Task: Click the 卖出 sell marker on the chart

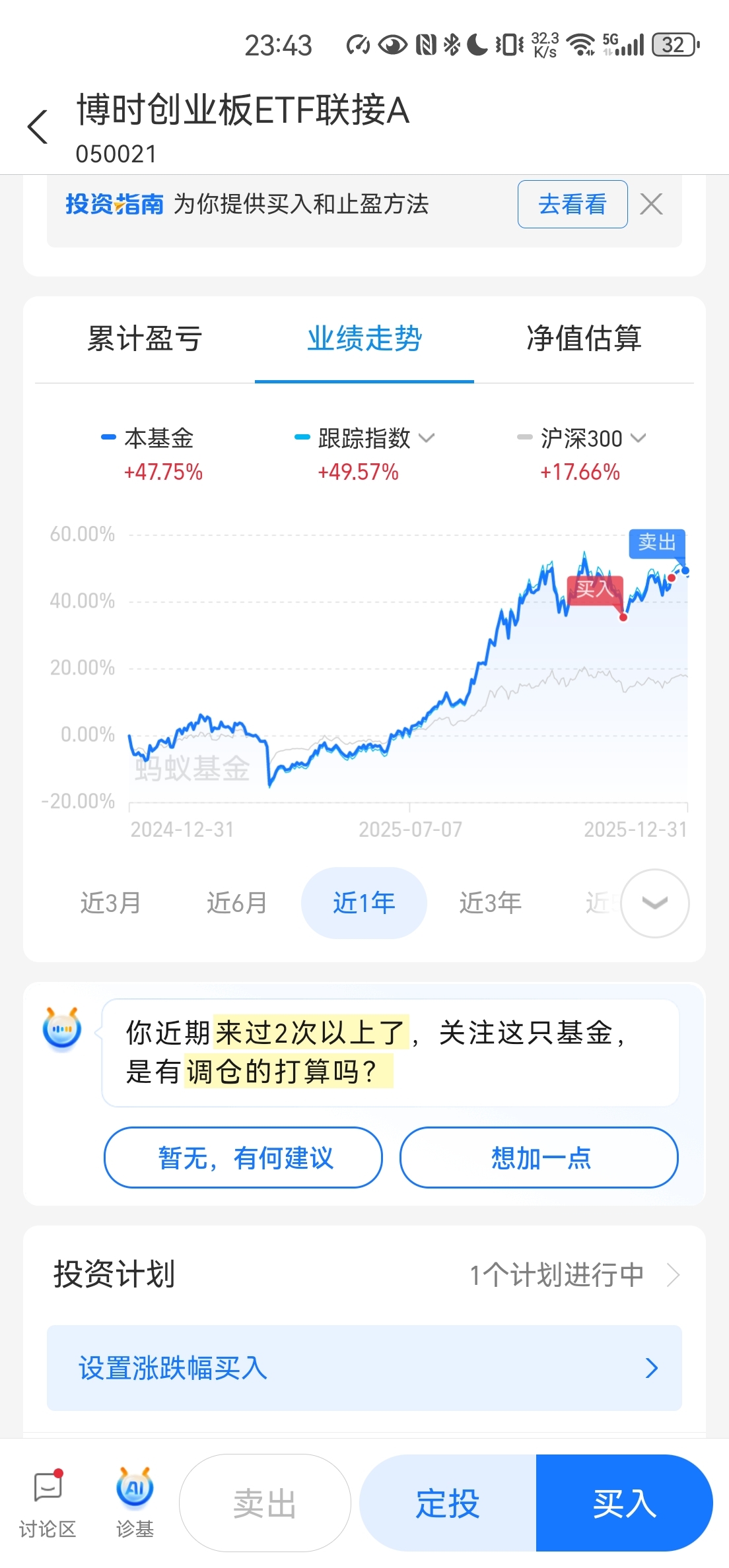Action: [x=656, y=542]
